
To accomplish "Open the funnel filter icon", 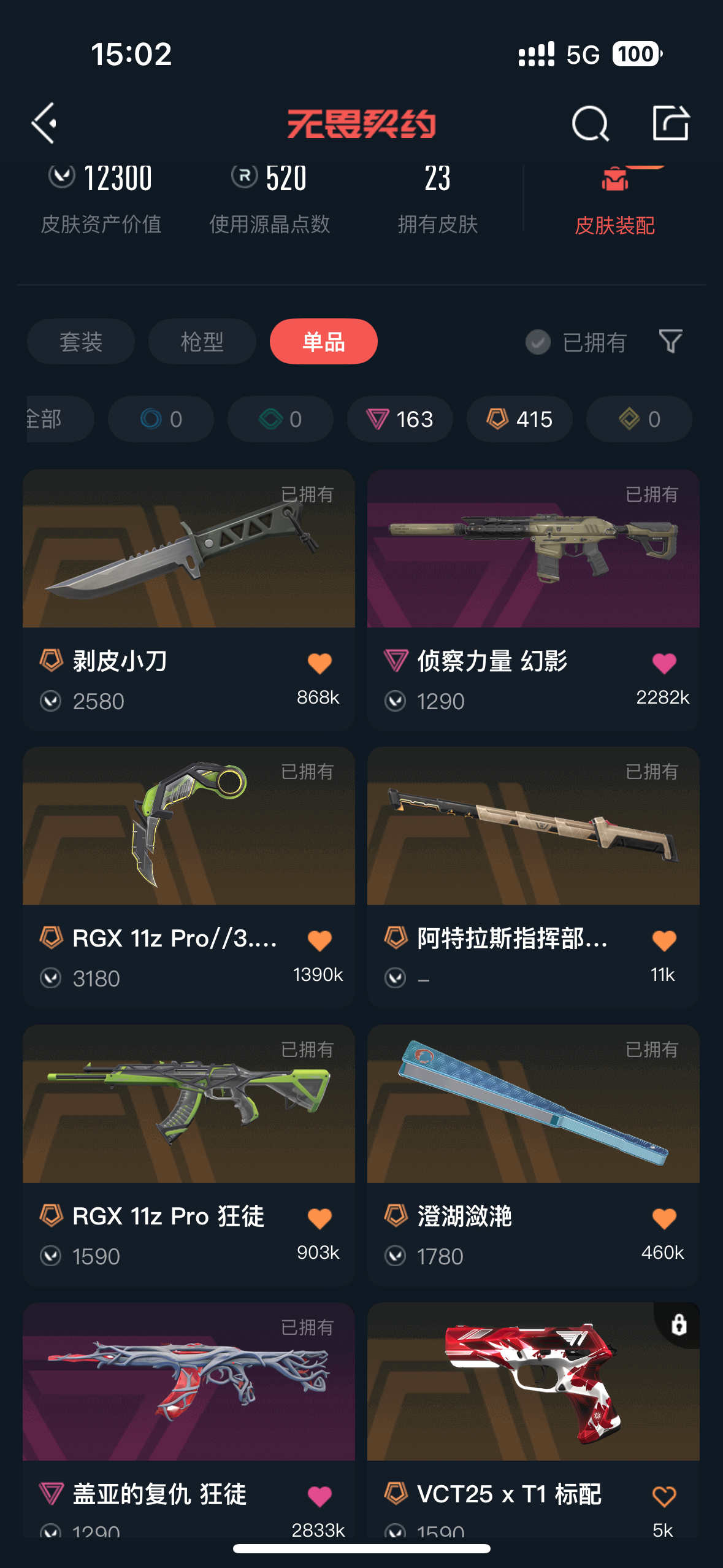I will 670,341.
